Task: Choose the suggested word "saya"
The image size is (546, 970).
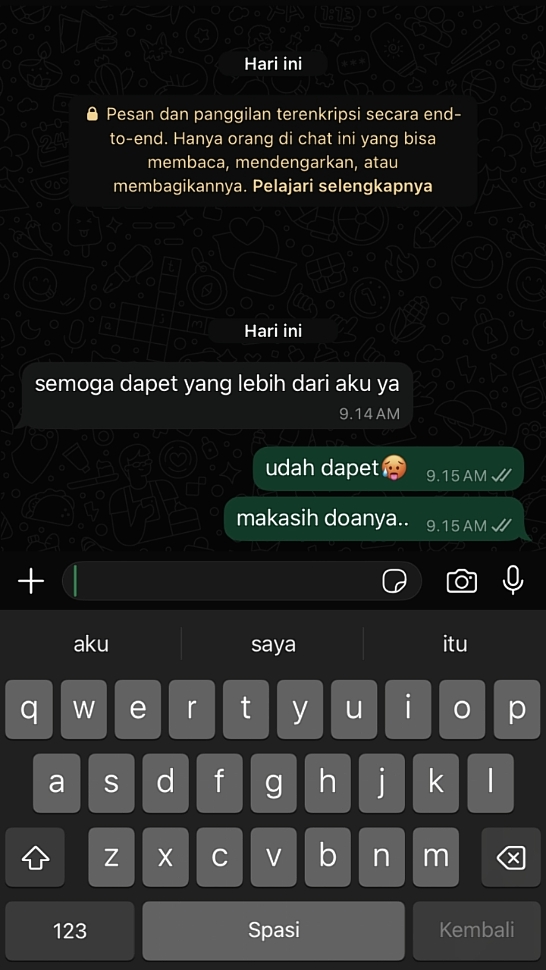Action: (273, 644)
